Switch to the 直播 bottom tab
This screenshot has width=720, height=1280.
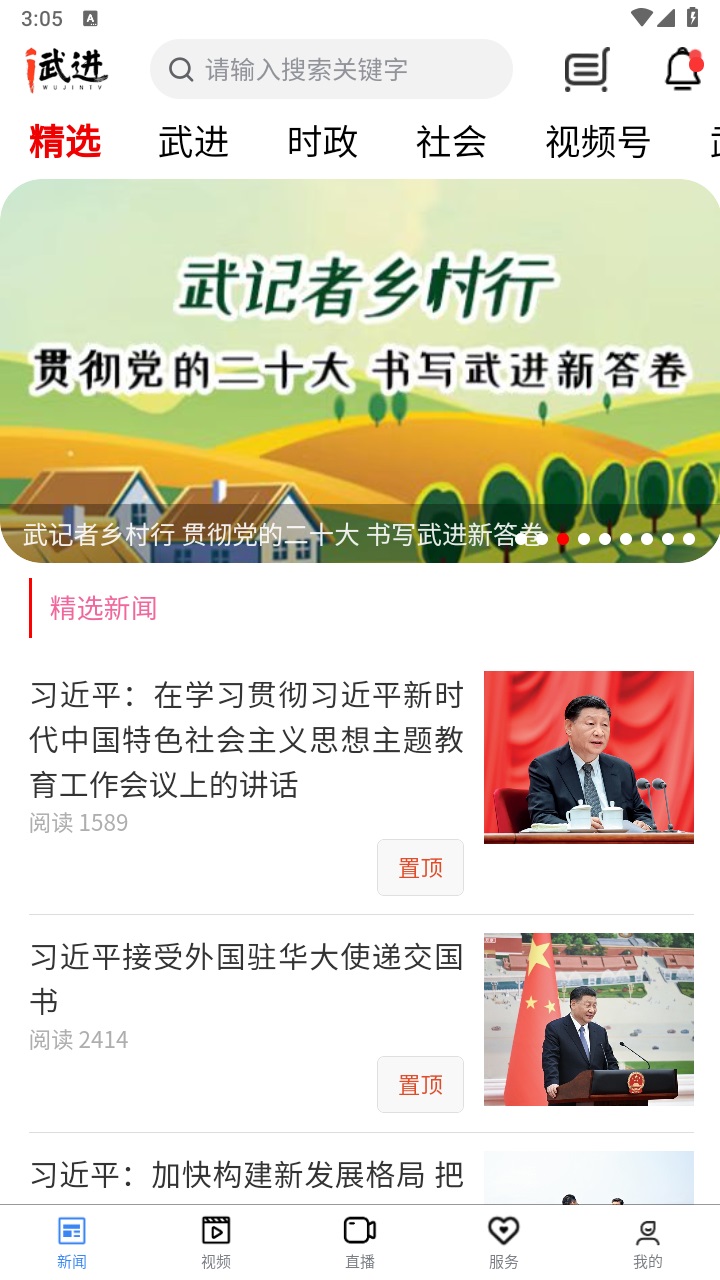click(x=360, y=1242)
